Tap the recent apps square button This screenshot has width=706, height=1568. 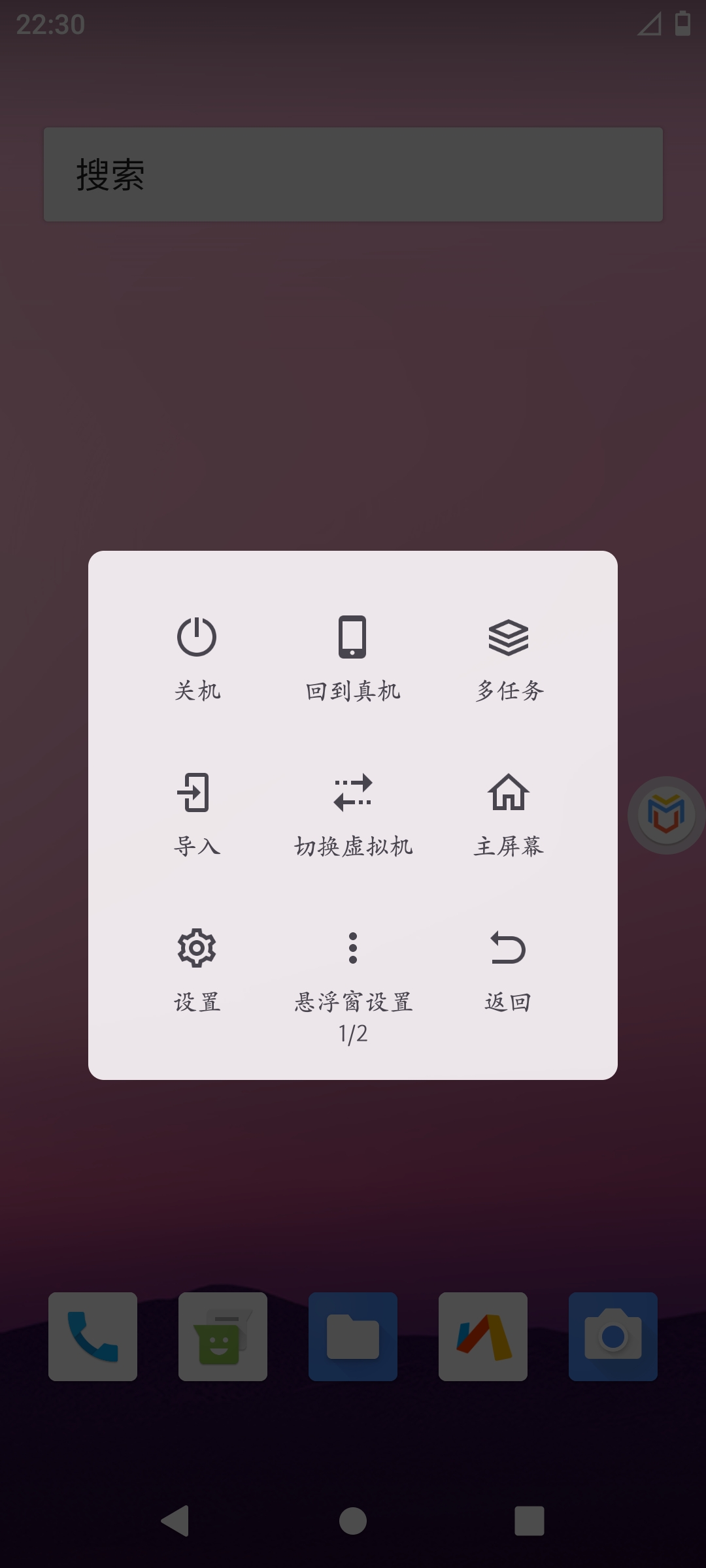[x=529, y=1521]
